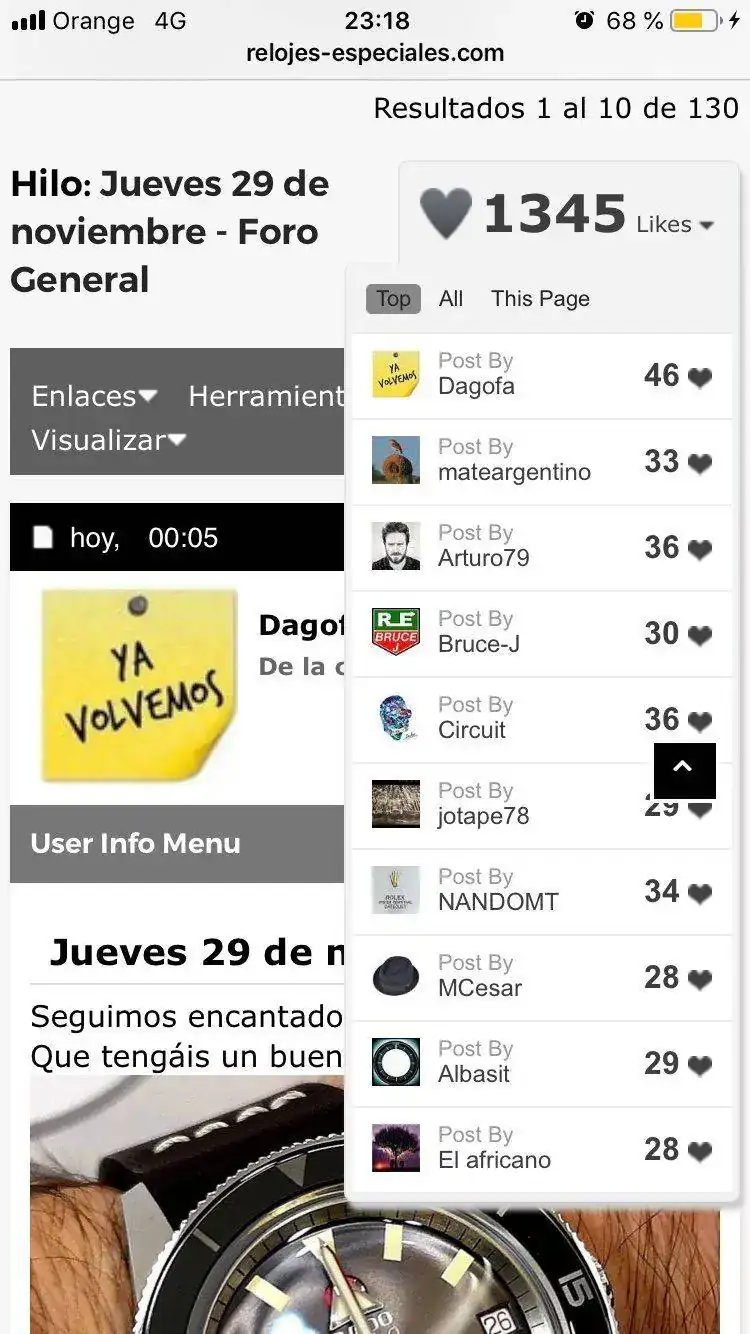Image resolution: width=750 pixels, height=1334 pixels.
Task: Expand the Enlaces dropdown menu
Action: coord(94,396)
